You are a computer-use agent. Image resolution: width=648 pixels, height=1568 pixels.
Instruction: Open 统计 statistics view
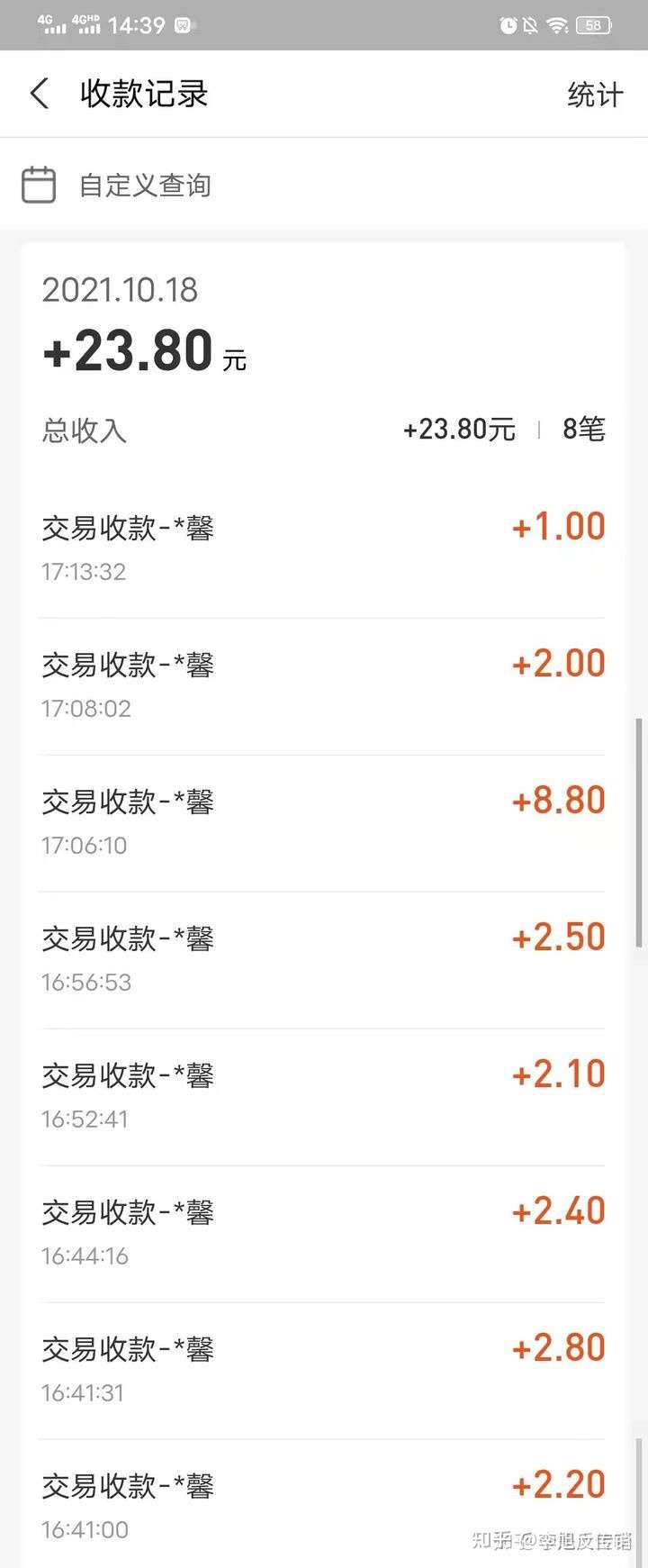[x=594, y=95]
